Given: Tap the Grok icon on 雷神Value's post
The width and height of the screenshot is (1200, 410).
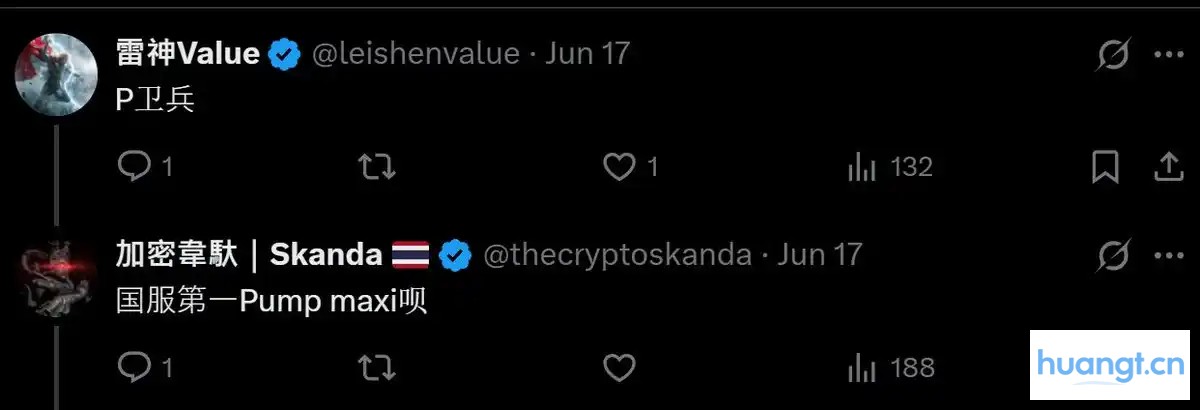Looking at the screenshot, I should (x=1112, y=54).
